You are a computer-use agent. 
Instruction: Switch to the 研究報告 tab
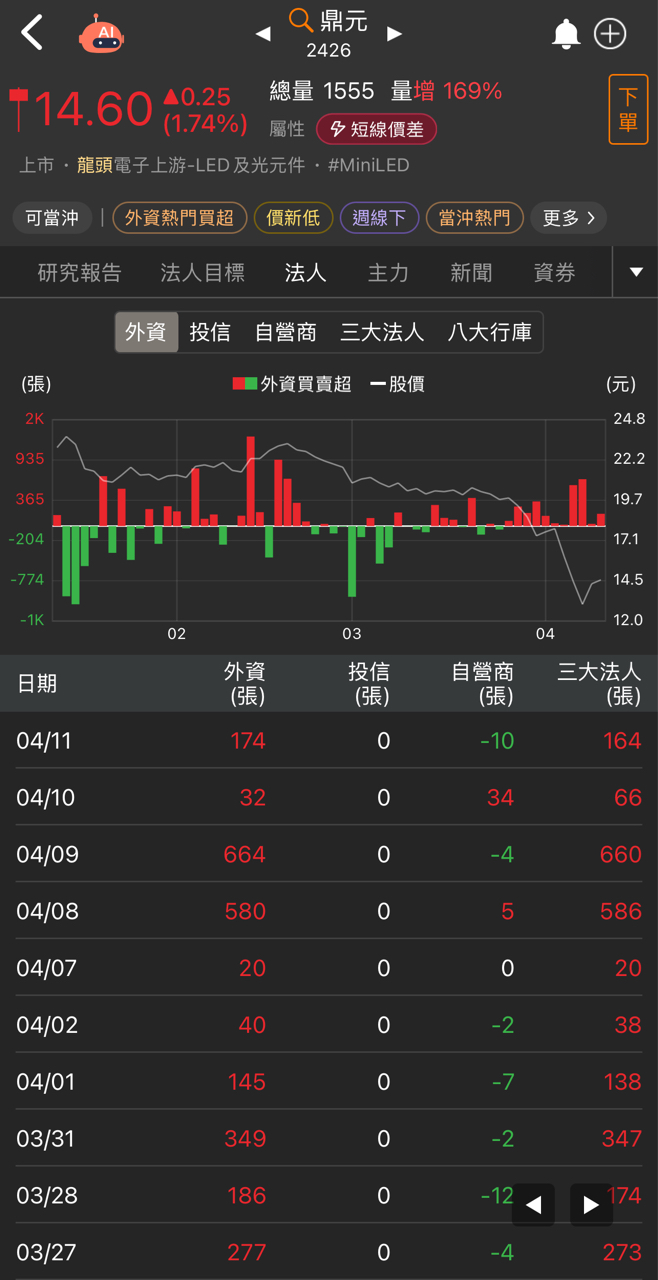pos(80,272)
